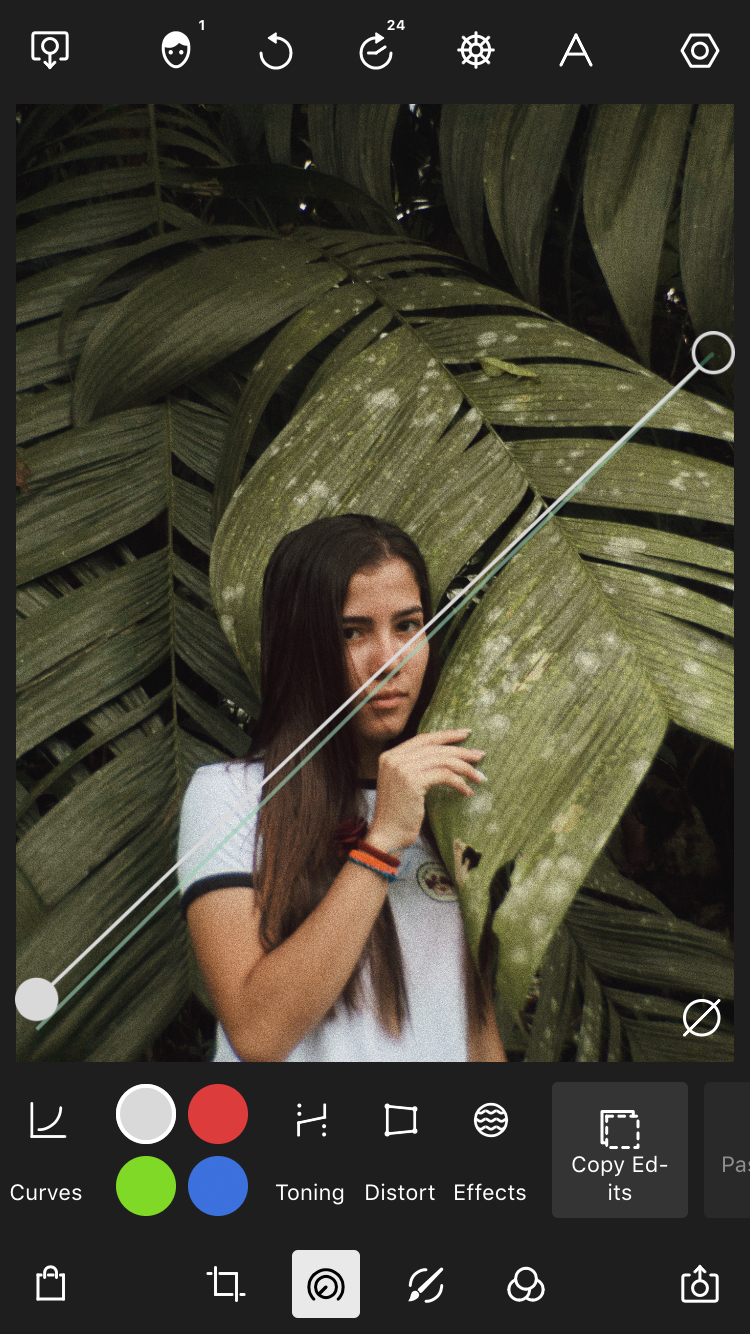Open the ship's wheel tool
This screenshot has height=1334, width=750.
click(476, 50)
